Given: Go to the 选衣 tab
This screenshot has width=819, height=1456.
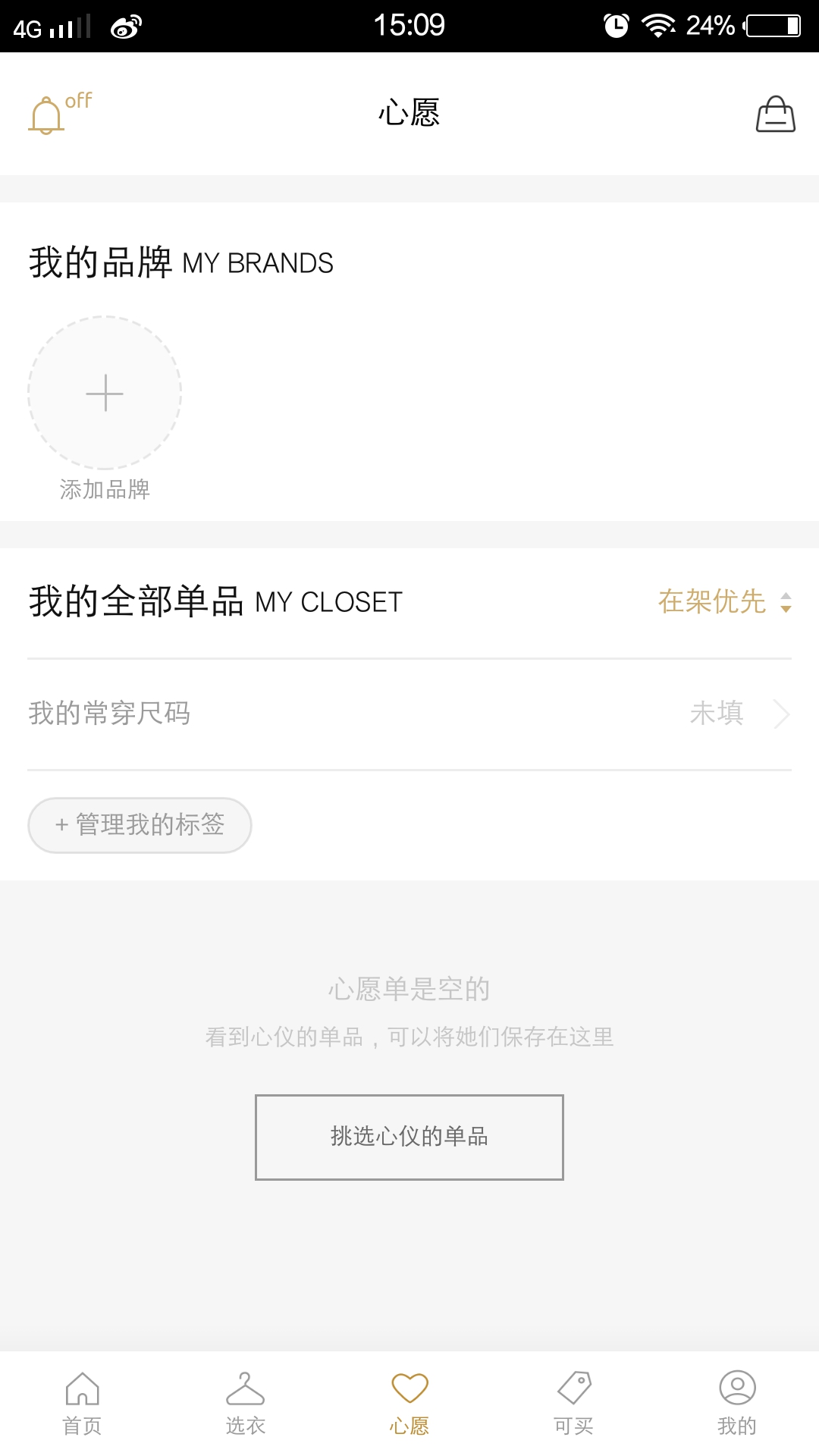Looking at the screenshot, I should click(246, 1403).
